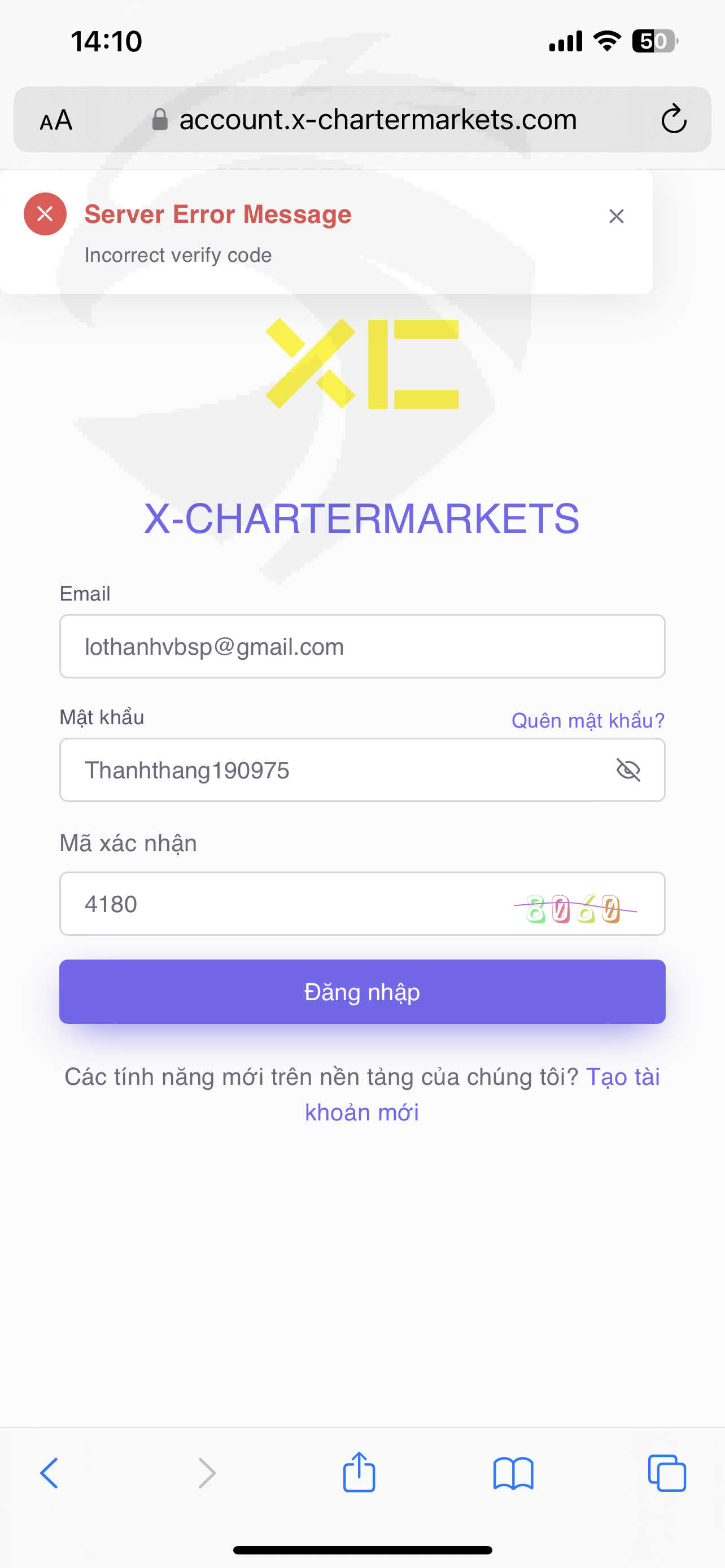725x1568 pixels.
Task: Tap the address bar URL
Action: click(377, 119)
